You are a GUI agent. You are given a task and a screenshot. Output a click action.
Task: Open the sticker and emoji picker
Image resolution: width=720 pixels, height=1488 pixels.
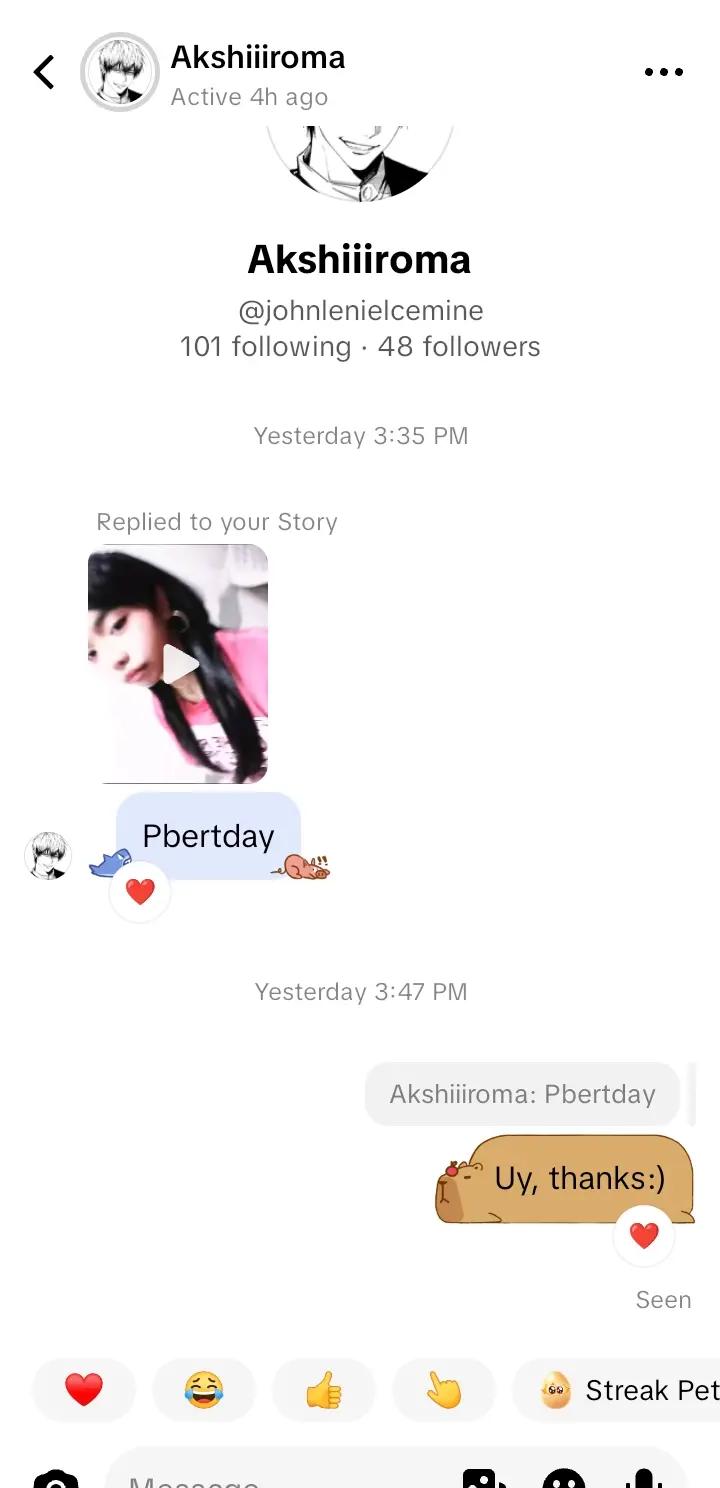563,1478
